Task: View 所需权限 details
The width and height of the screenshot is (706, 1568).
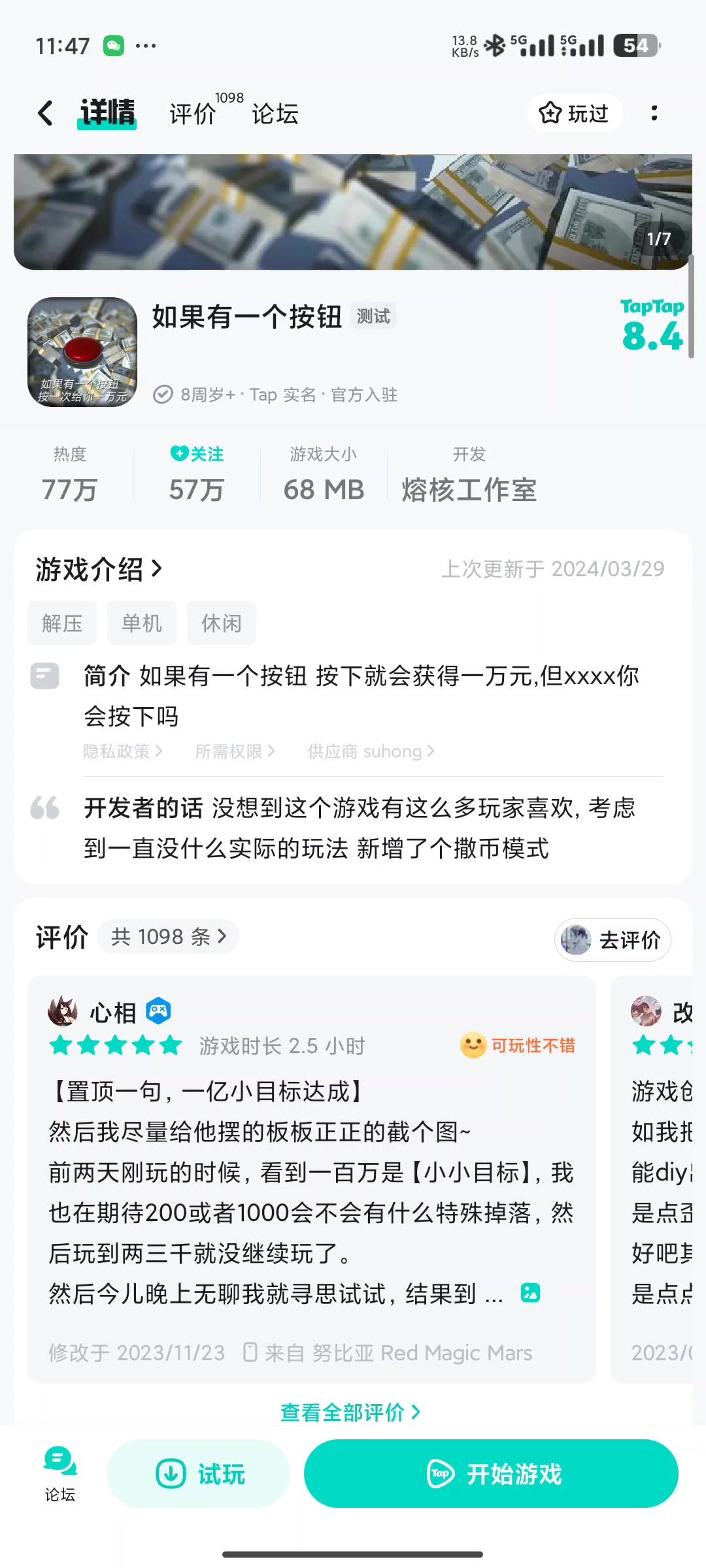Action: point(235,751)
